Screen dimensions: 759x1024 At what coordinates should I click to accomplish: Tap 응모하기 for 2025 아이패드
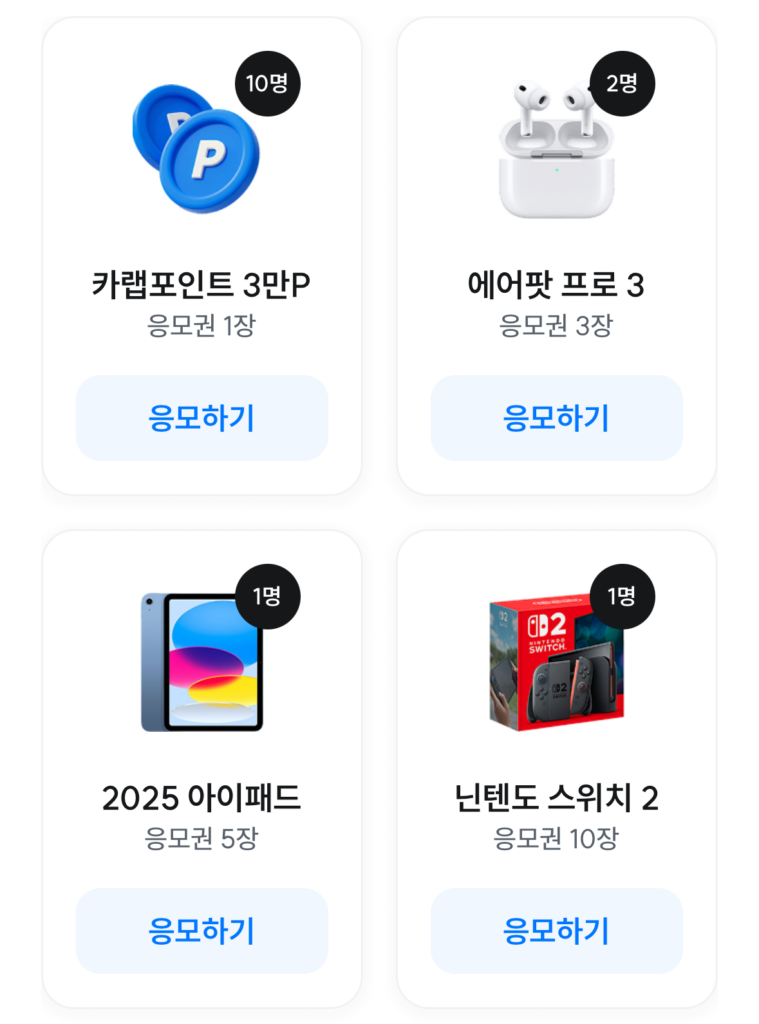201,930
